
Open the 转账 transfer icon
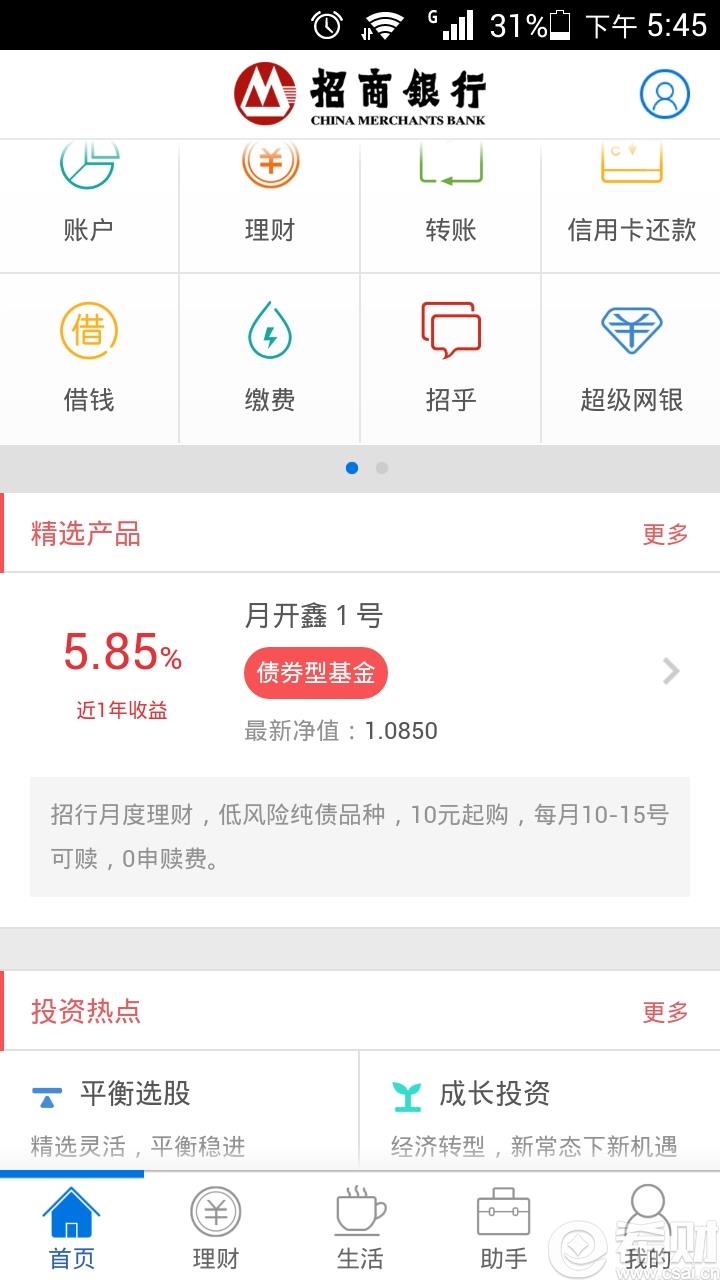(450, 195)
